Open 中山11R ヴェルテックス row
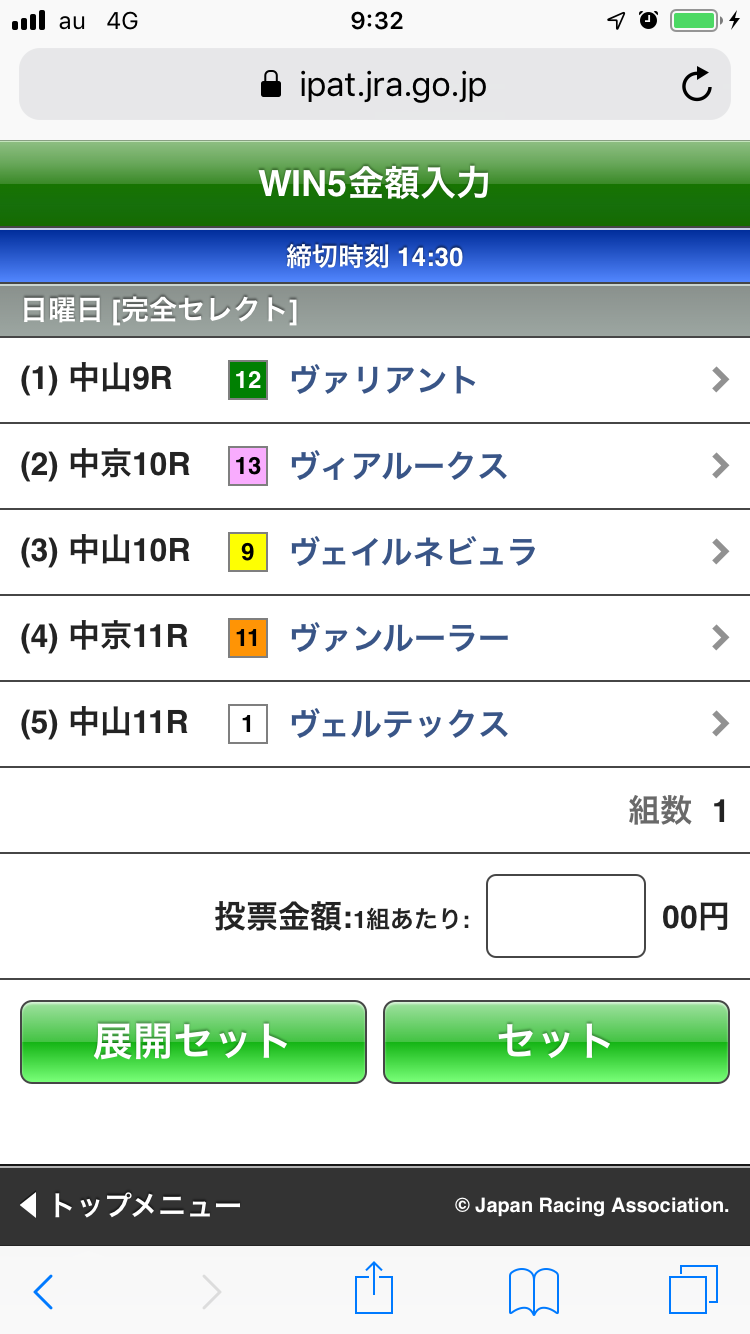750x1334 pixels. click(375, 724)
